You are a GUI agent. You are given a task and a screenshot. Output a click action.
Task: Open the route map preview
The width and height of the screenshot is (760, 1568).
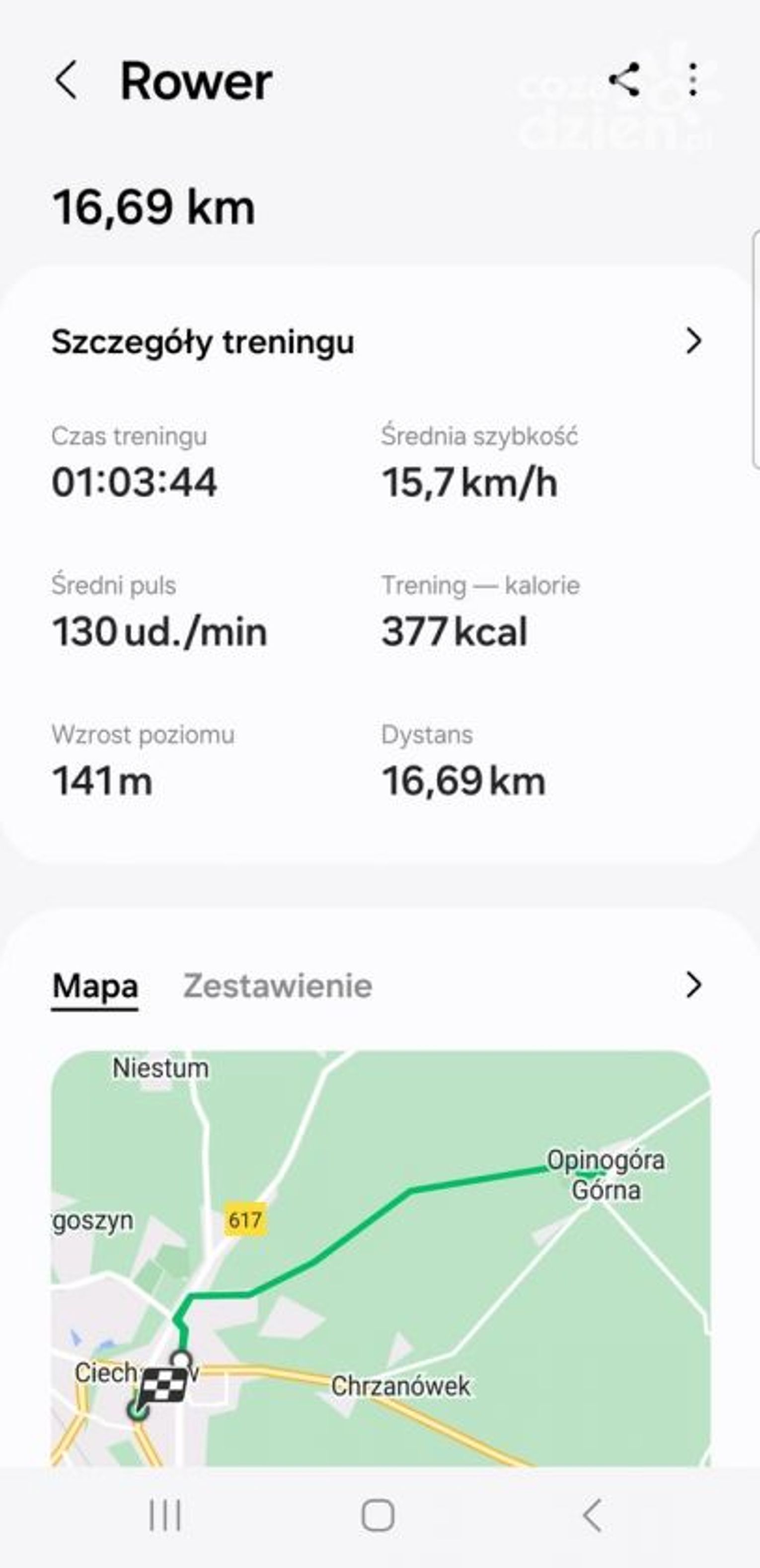(x=380, y=1258)
